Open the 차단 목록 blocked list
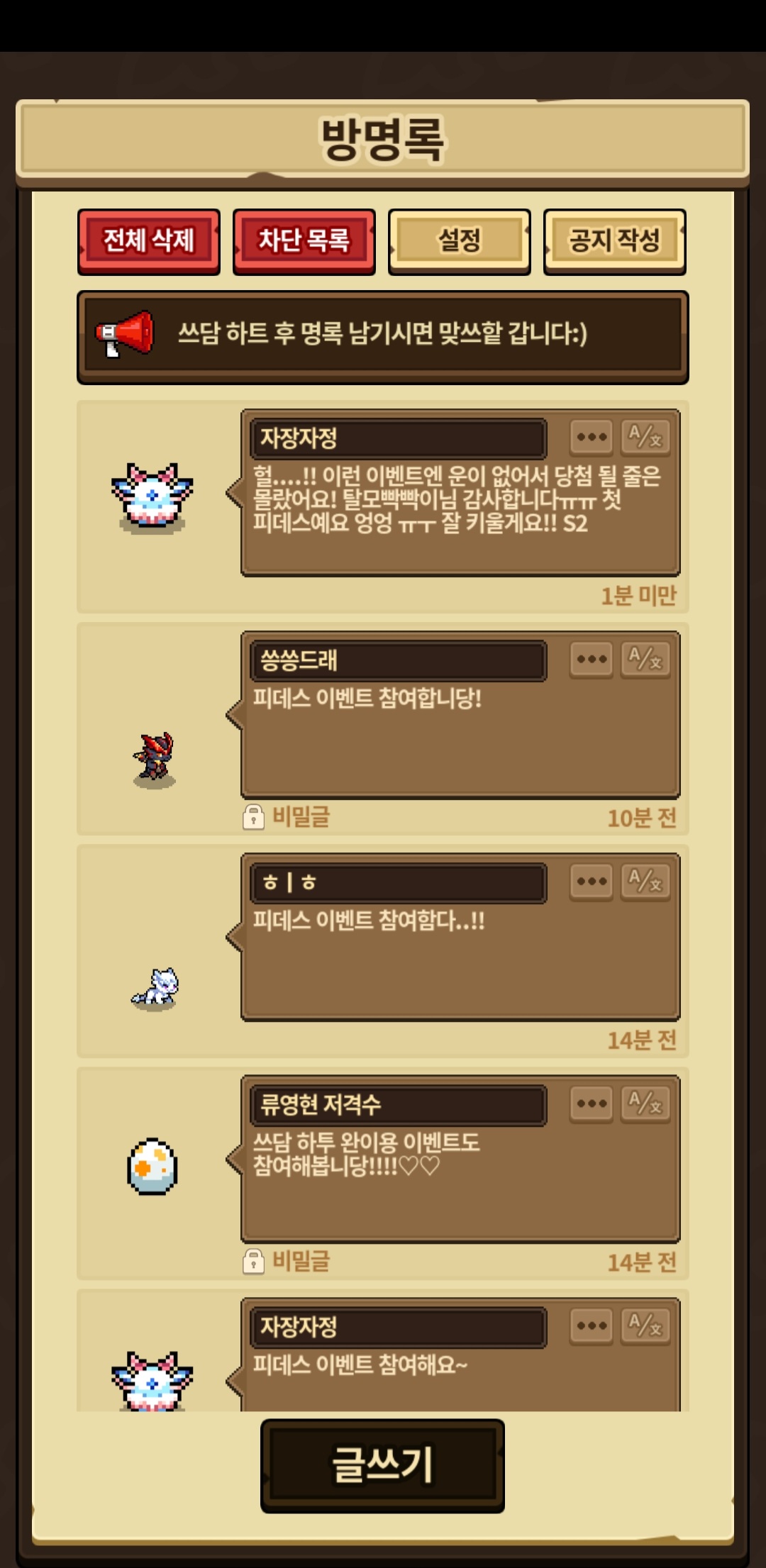766x1568 pixels. [x=304, y=241]
